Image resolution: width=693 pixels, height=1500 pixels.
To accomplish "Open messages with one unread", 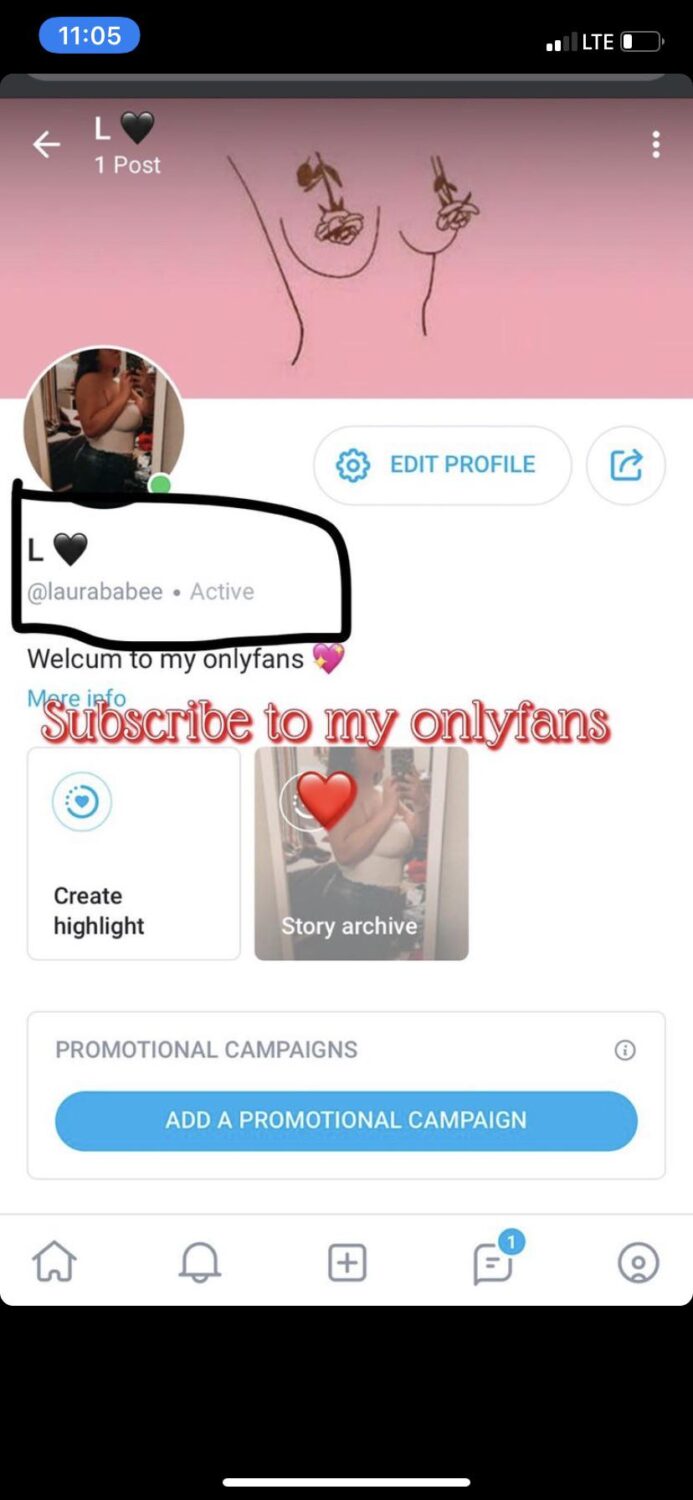I will (494, 1263).
